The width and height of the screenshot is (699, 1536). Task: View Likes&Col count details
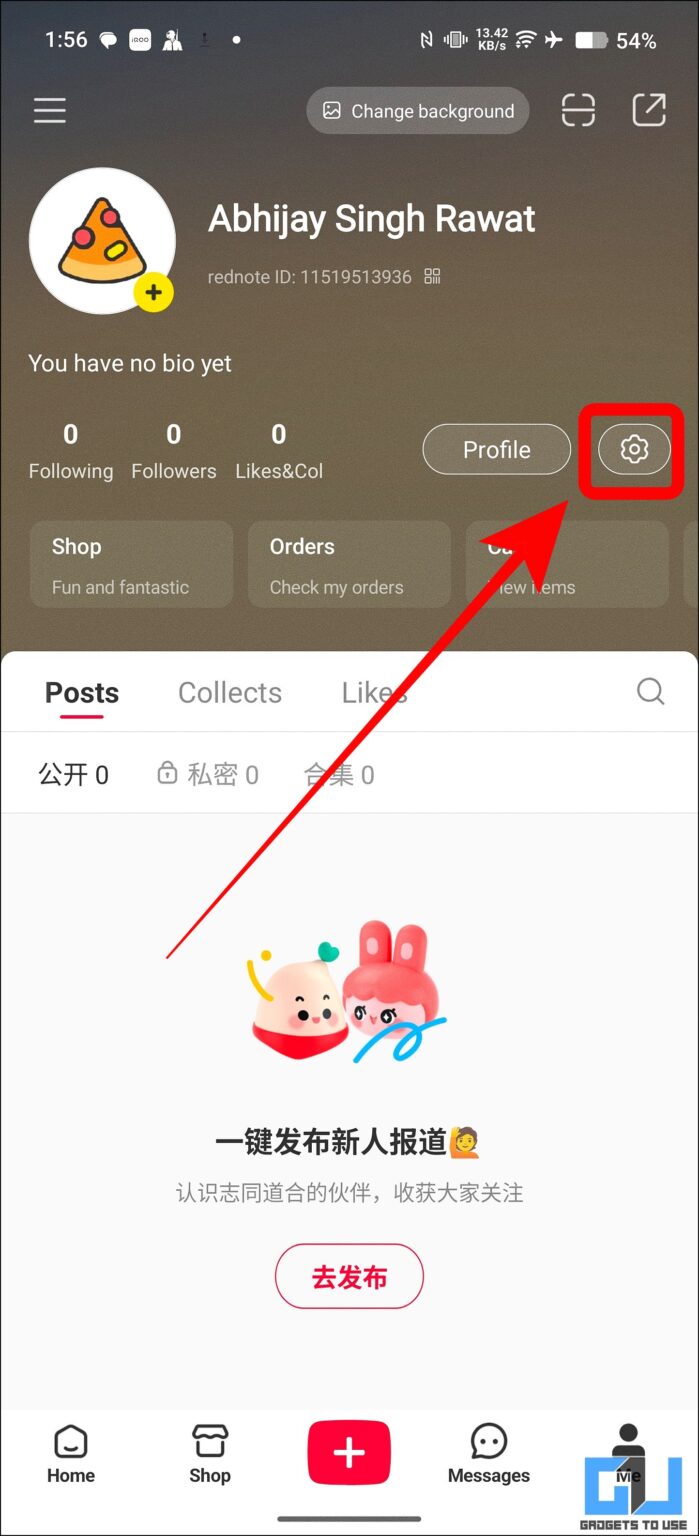tap(279, 451)
